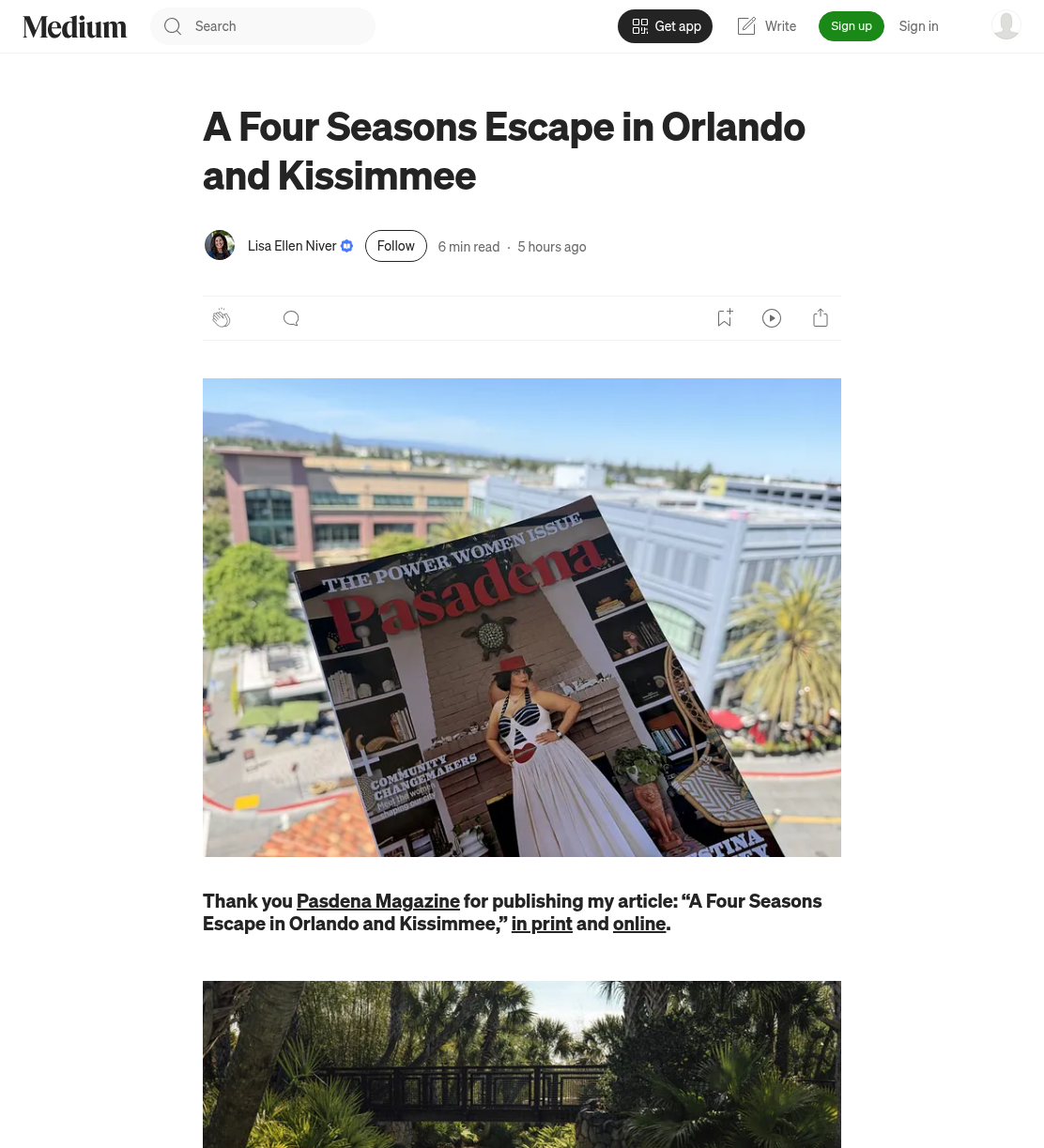1044x1148 pixels.
Task: Bookmark this story
Action: [x=725, y=318]
